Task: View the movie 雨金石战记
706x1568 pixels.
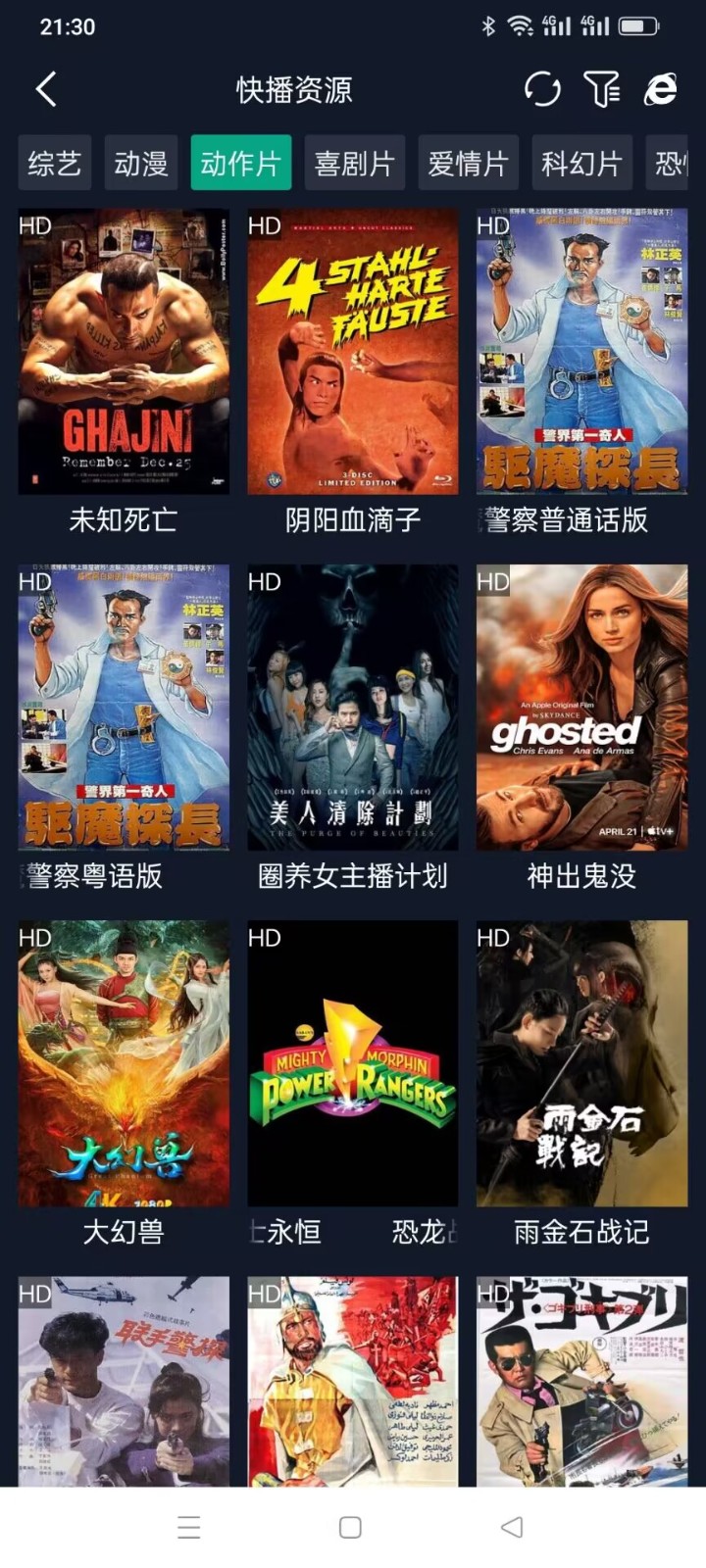Action: click(x=581, y=1063)
